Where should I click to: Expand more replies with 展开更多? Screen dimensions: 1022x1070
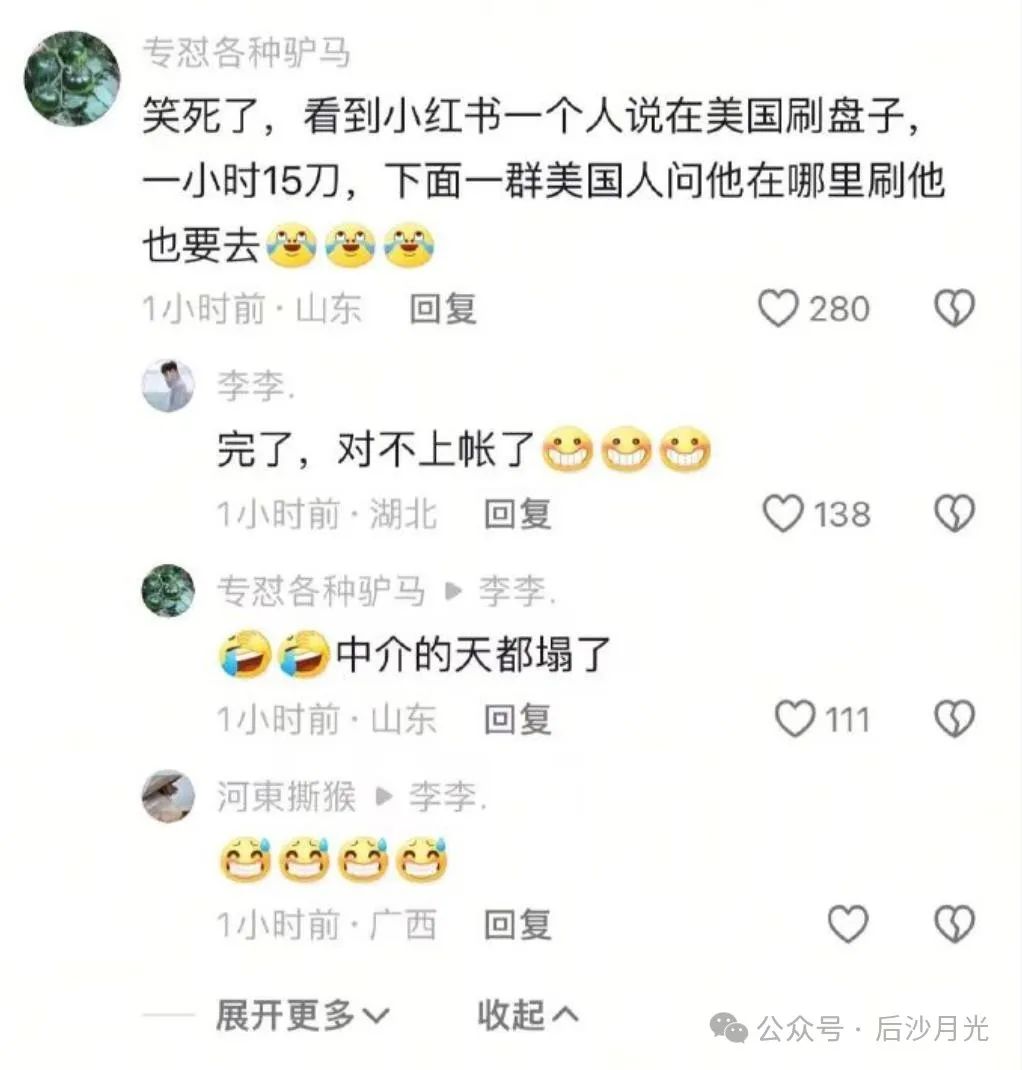tap(301, 1016)
